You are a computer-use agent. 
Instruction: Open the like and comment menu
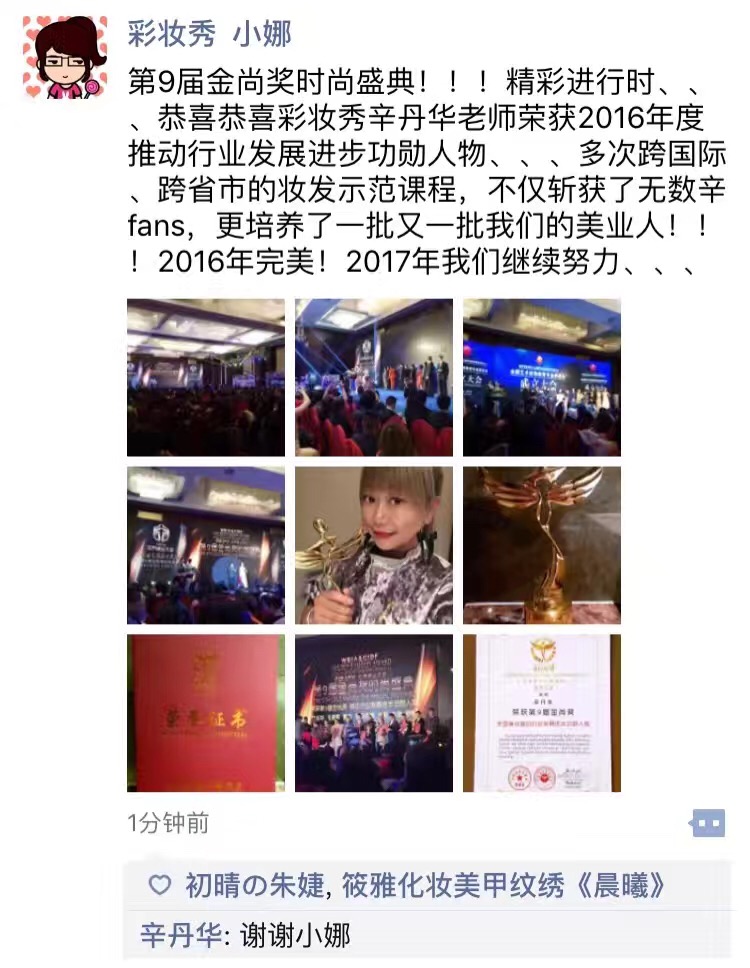tap(708, 823)
